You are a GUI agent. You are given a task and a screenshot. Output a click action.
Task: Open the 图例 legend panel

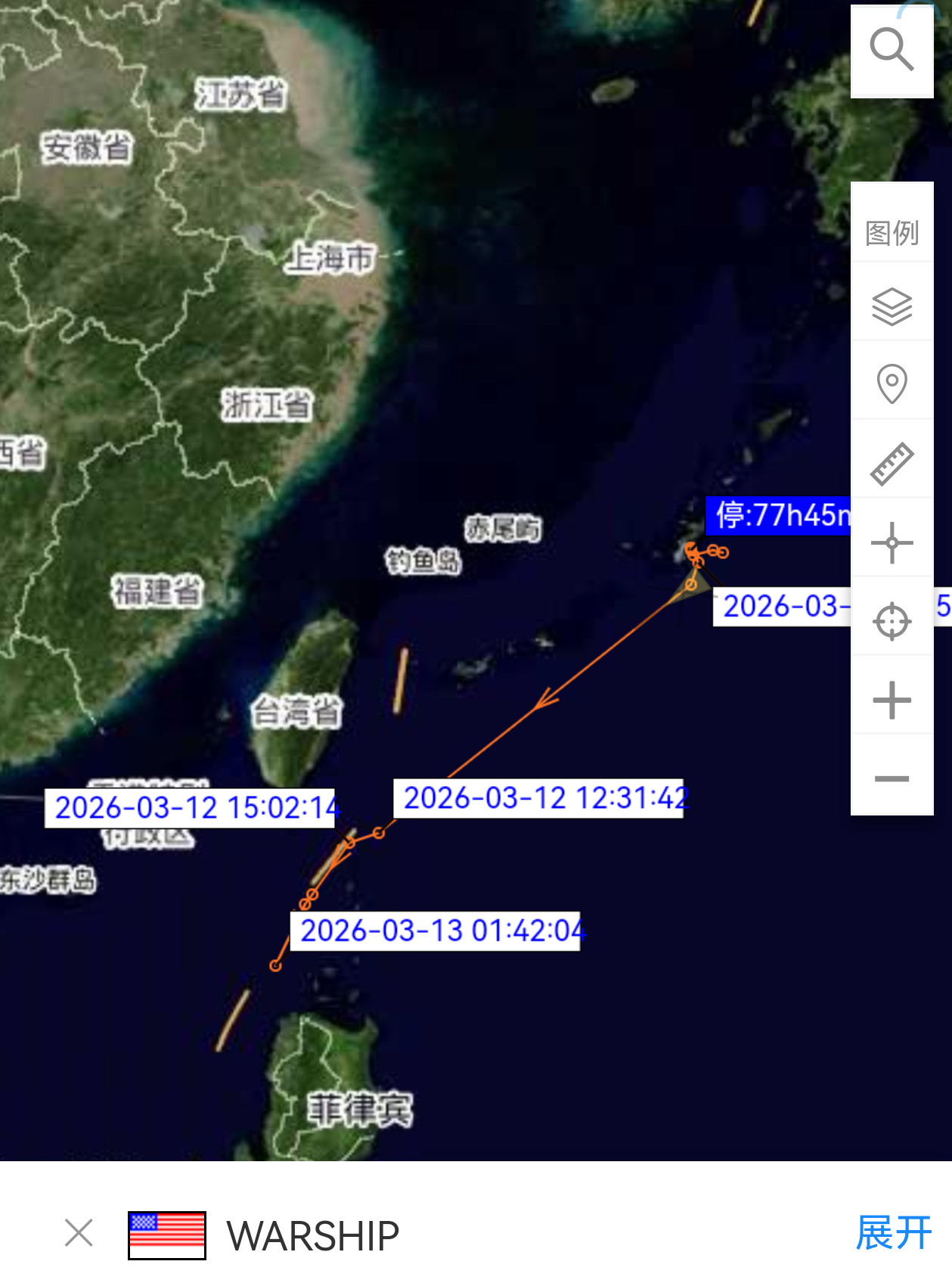[892, 232]
